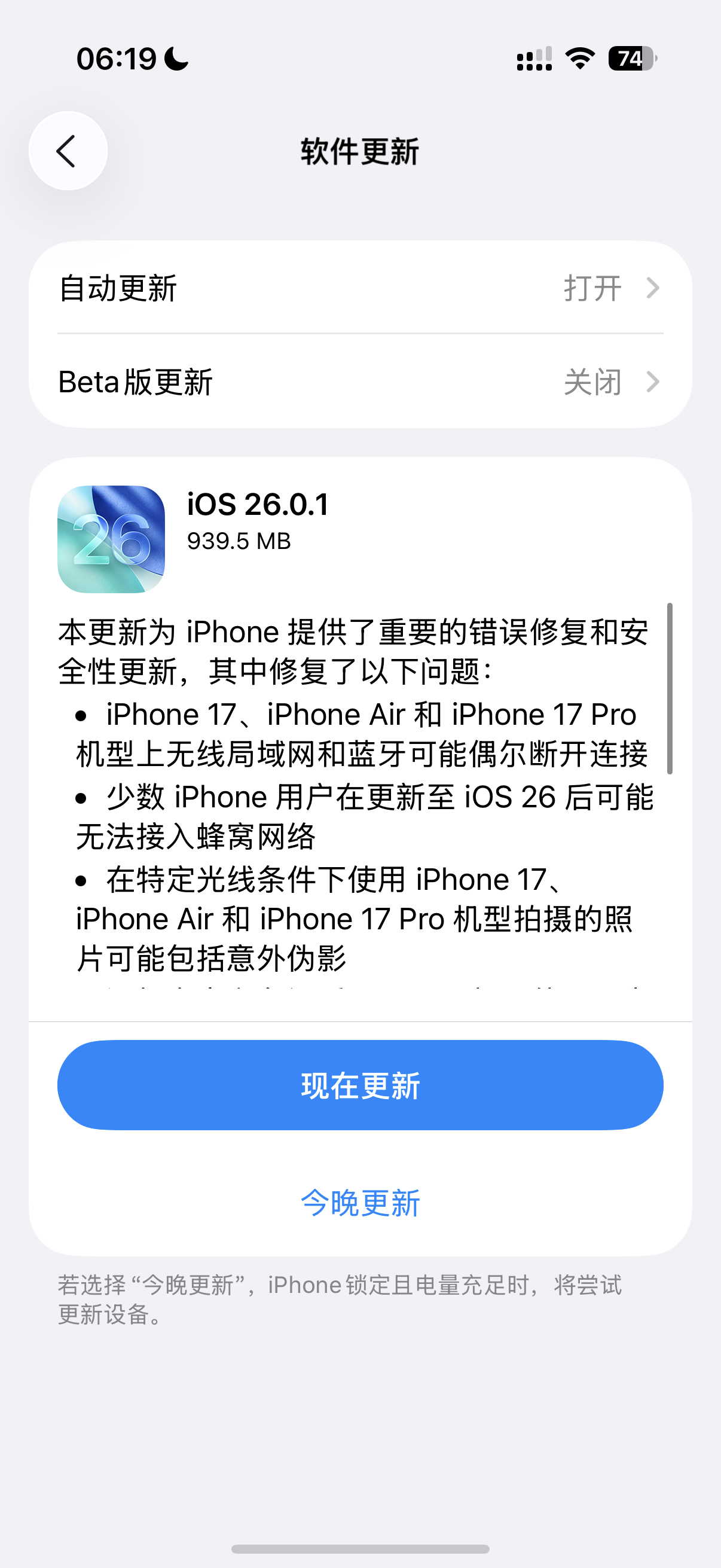The height and width of the screenshot is (1568, 721).
Task: Choose 今晚更新 to update tonight
Action: tap(360, 1203)
